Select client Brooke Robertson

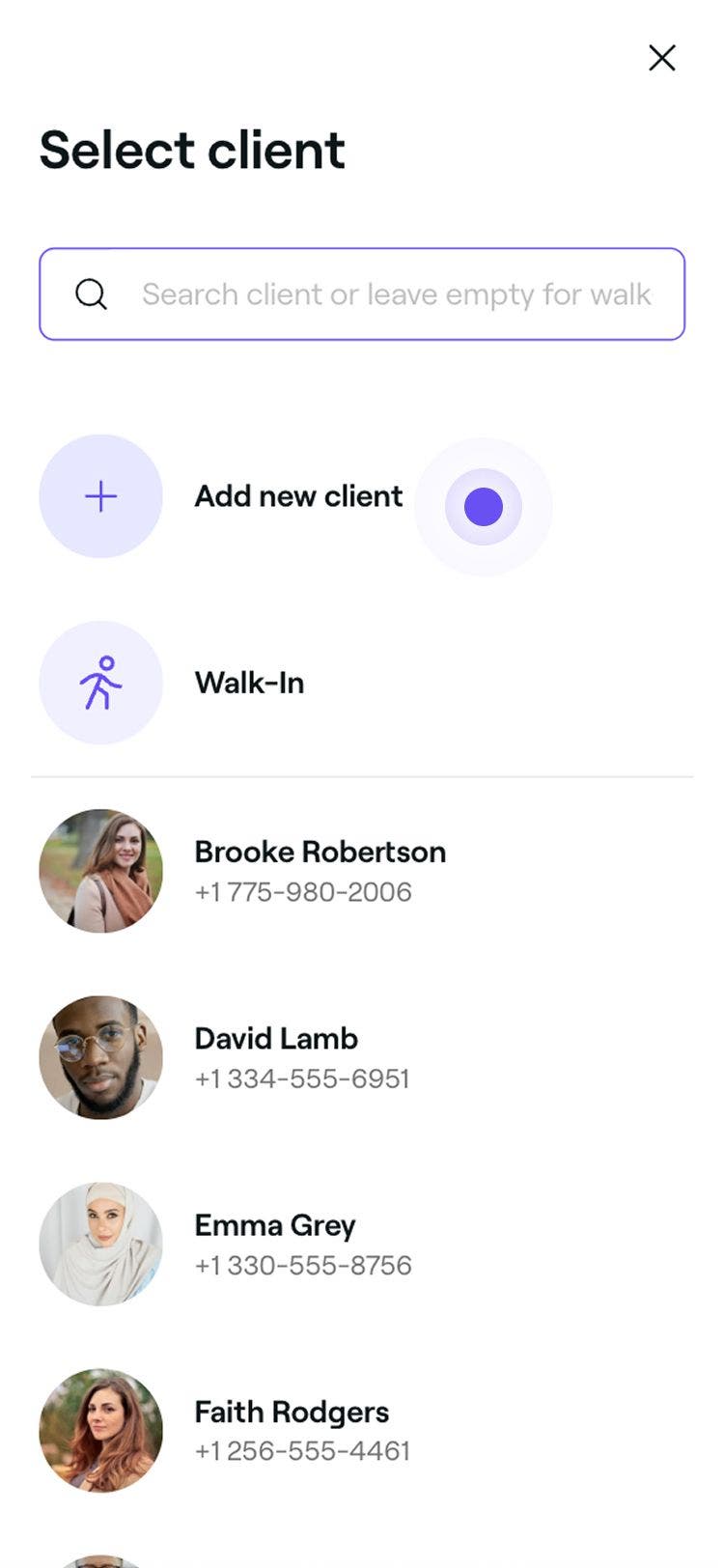click(320, 852)
